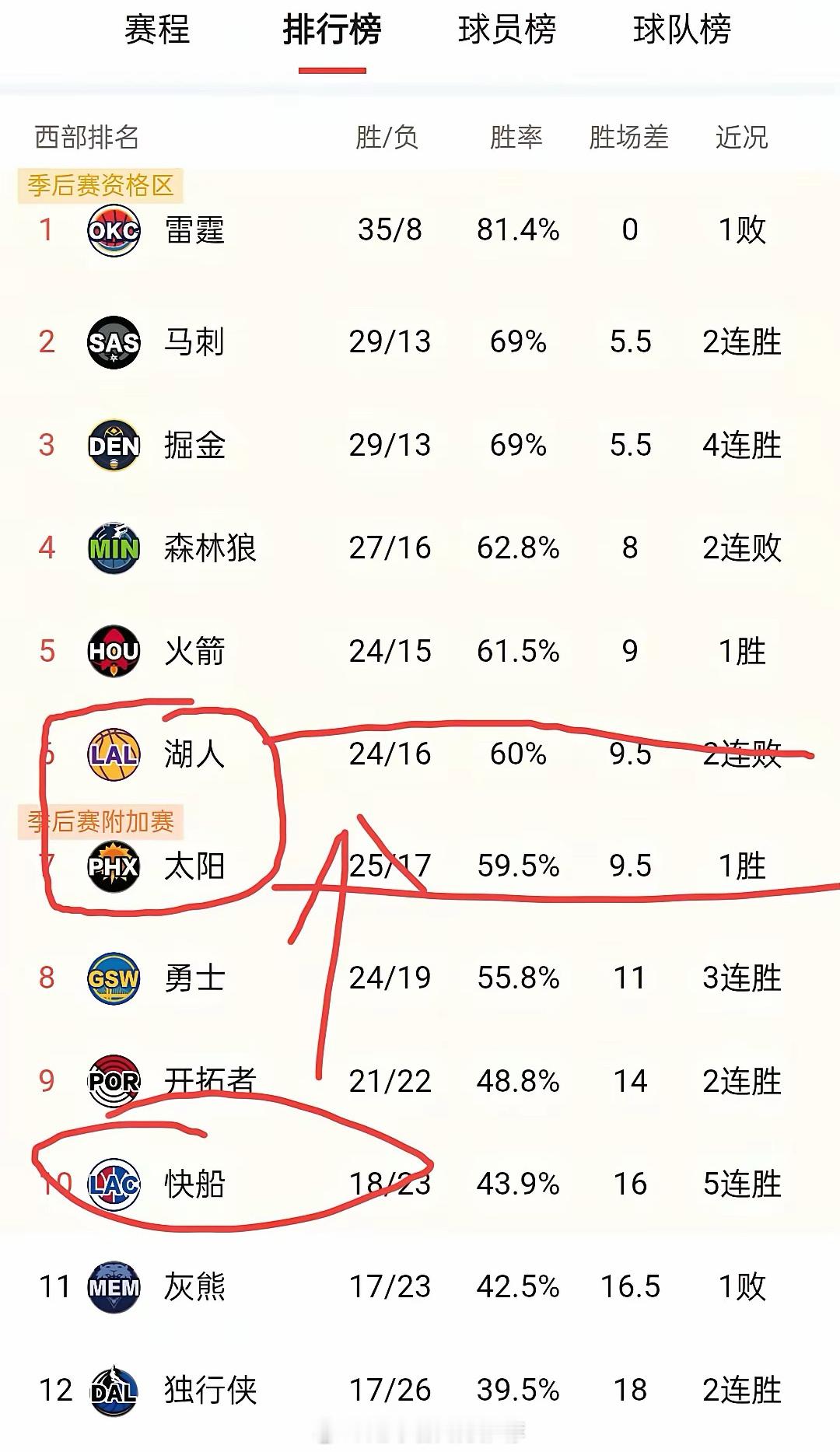Click the 西部排名 header label

tap(86, 136)
